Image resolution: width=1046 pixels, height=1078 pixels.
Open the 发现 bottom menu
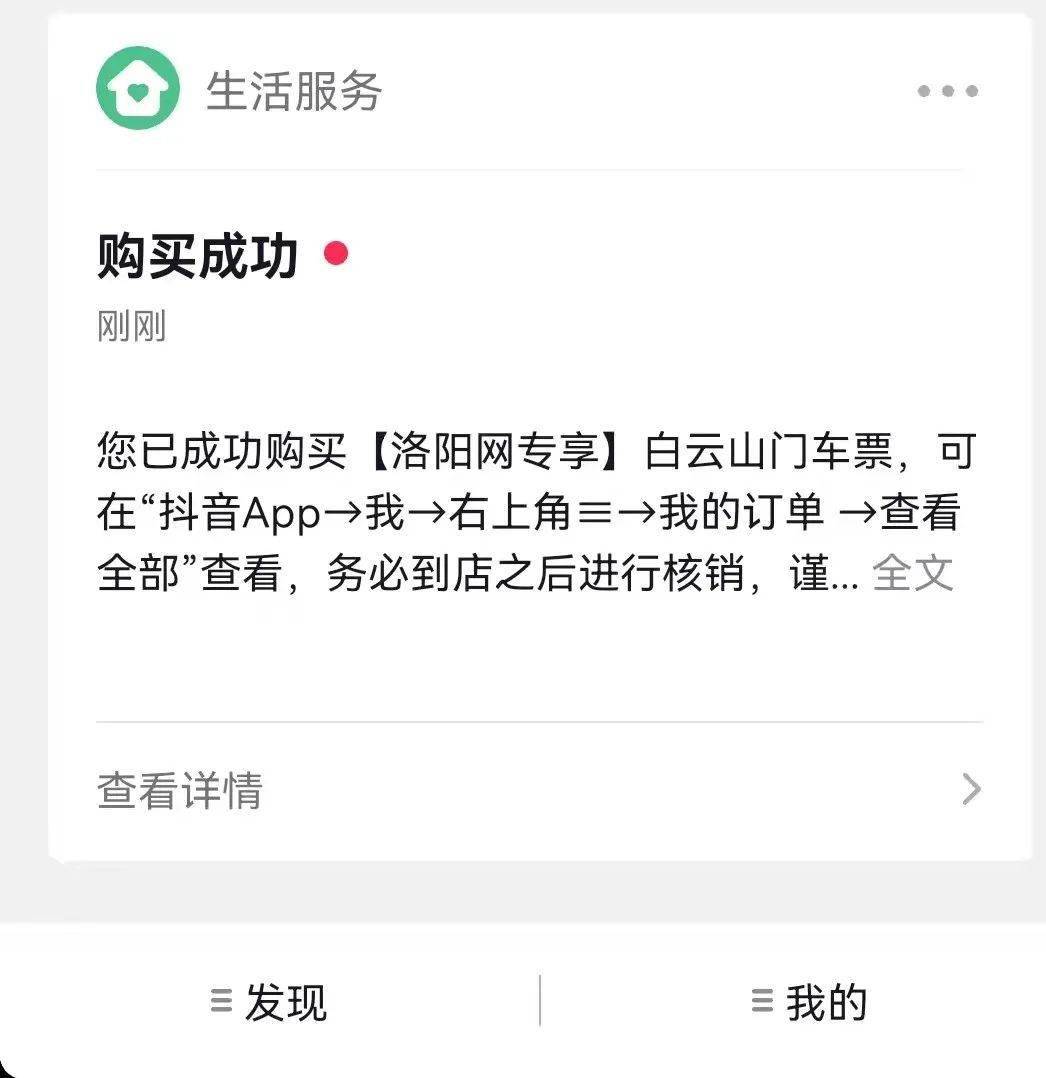click(x=270, y=1002)
